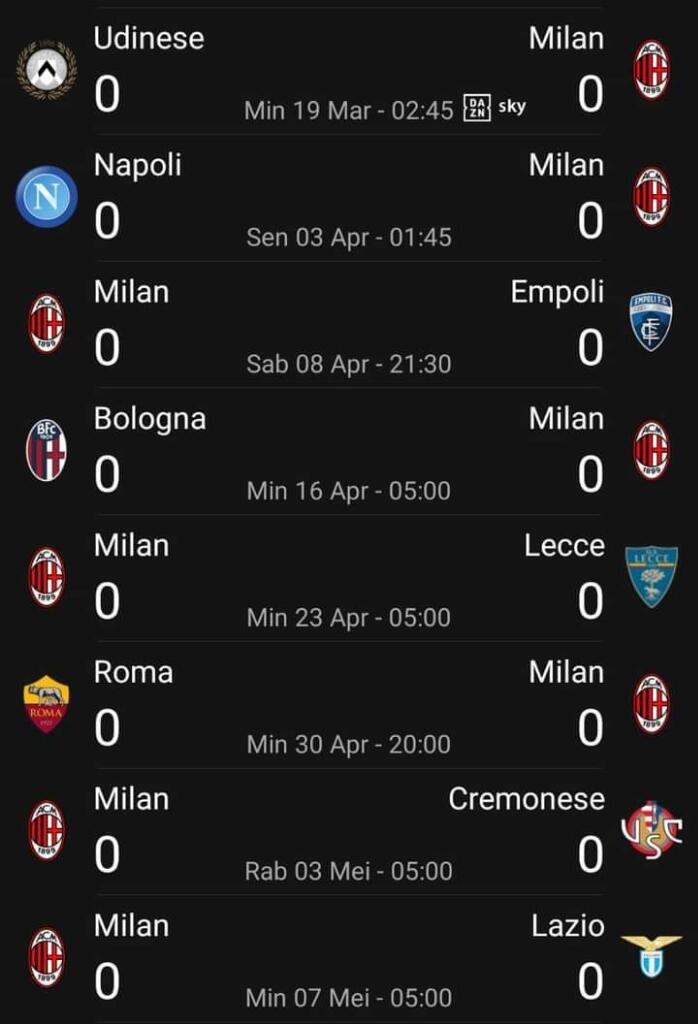
Task: Open the Milan vs Lecce match
Action: [x=349, y=578]
